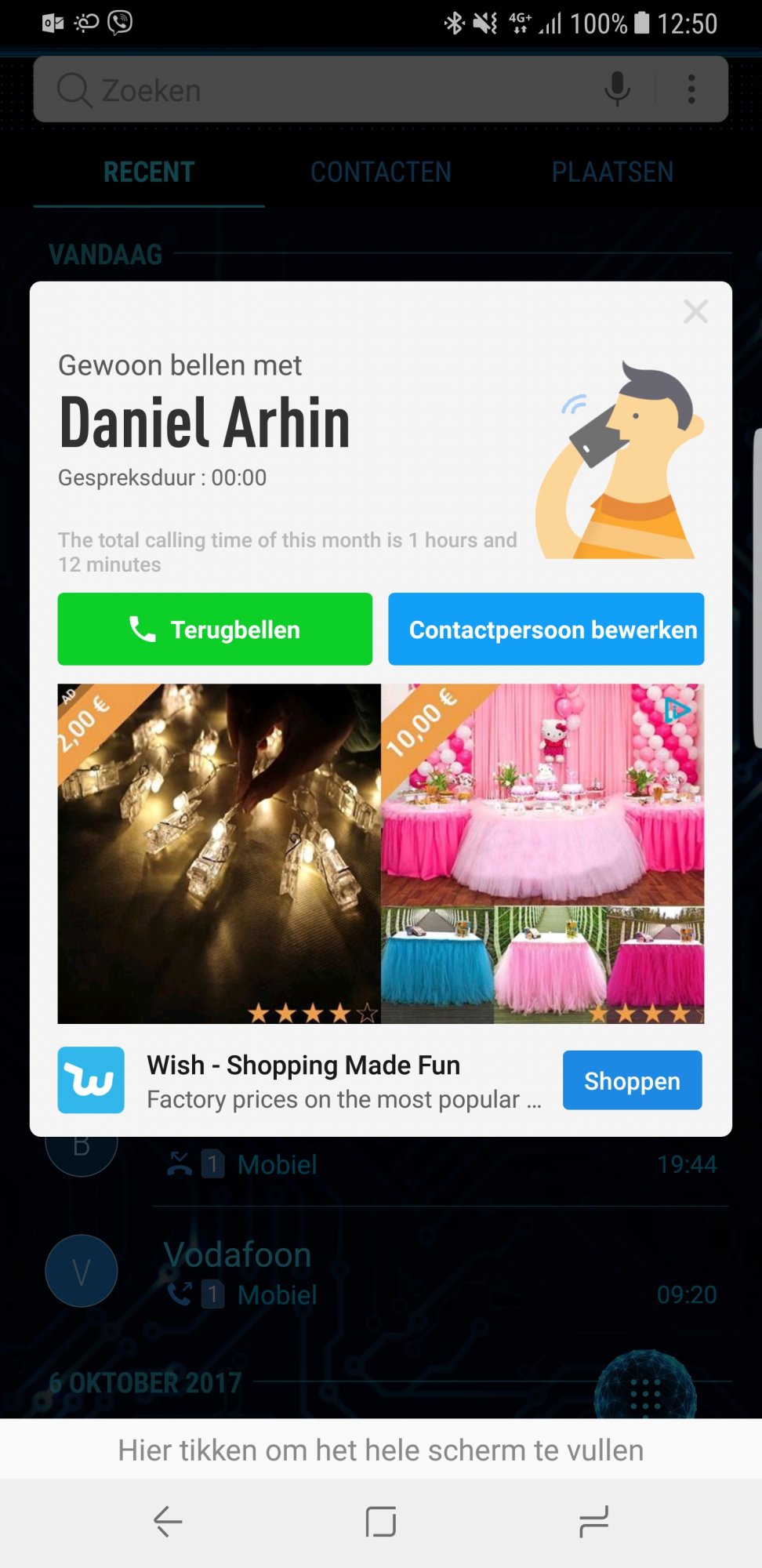Go to the home screen
This screenshot has height=1568, width=762.
pyautogui.click(x=381, y=1522)
